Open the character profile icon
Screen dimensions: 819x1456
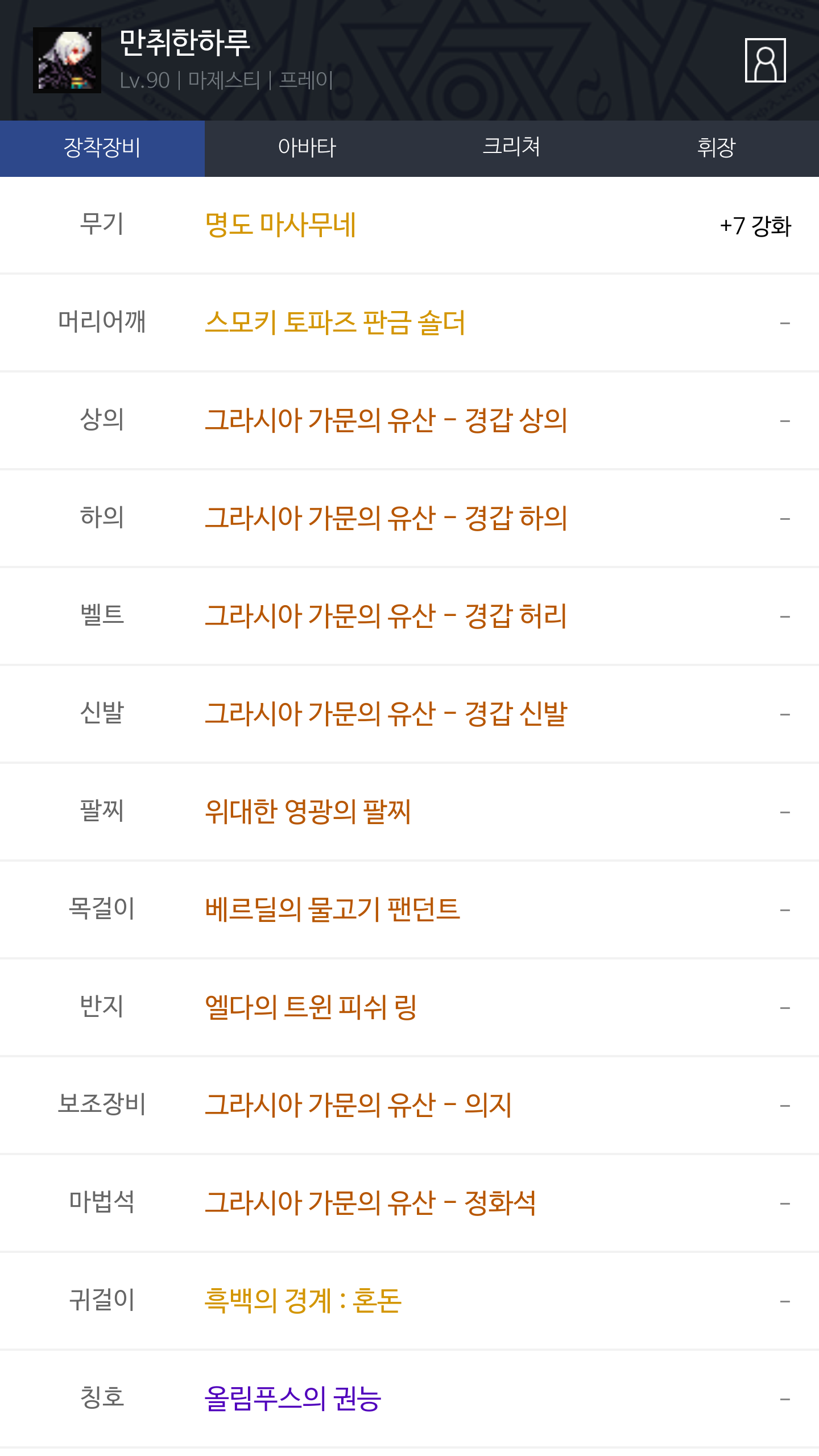[x=765, y=60]
